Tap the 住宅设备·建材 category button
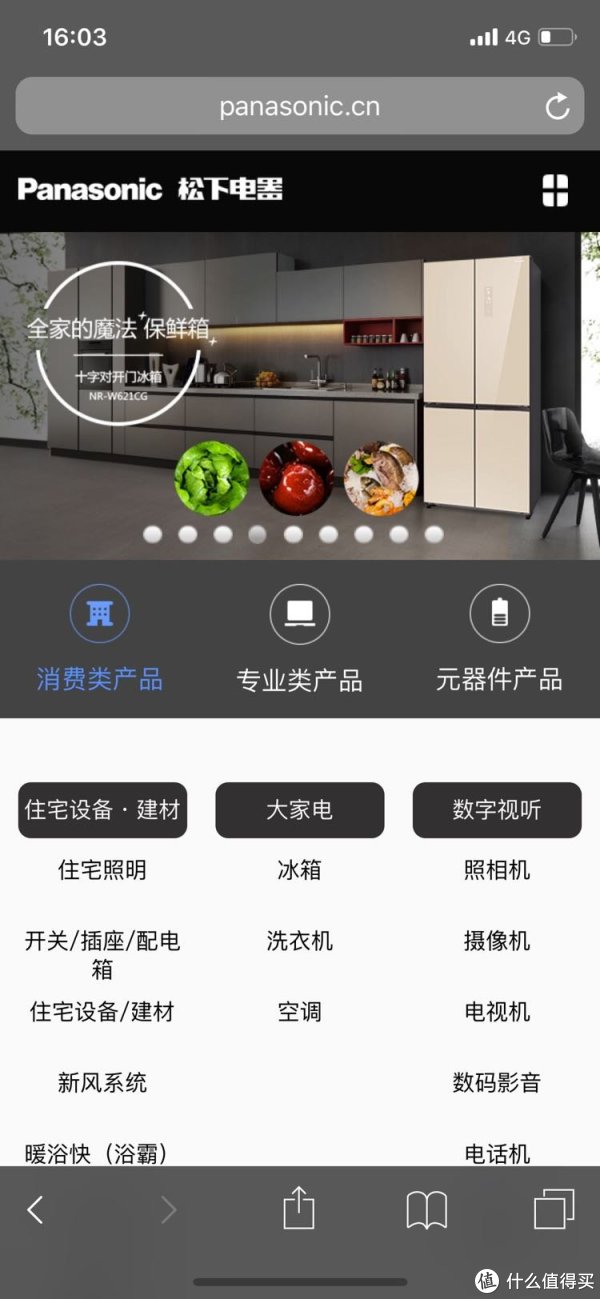Image resolution: width=600 pixels, height=1299 pixels. [x=102, y=810]
